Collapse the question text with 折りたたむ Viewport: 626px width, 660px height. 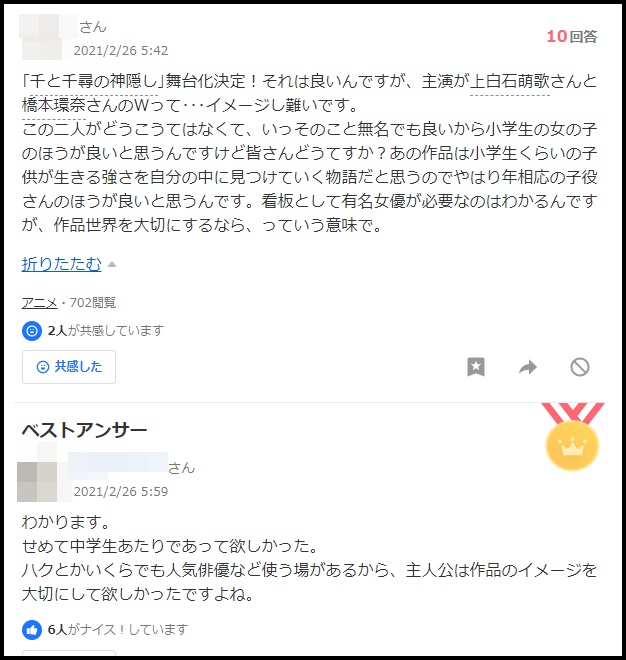pyautogui.click(x=62, y=264)
